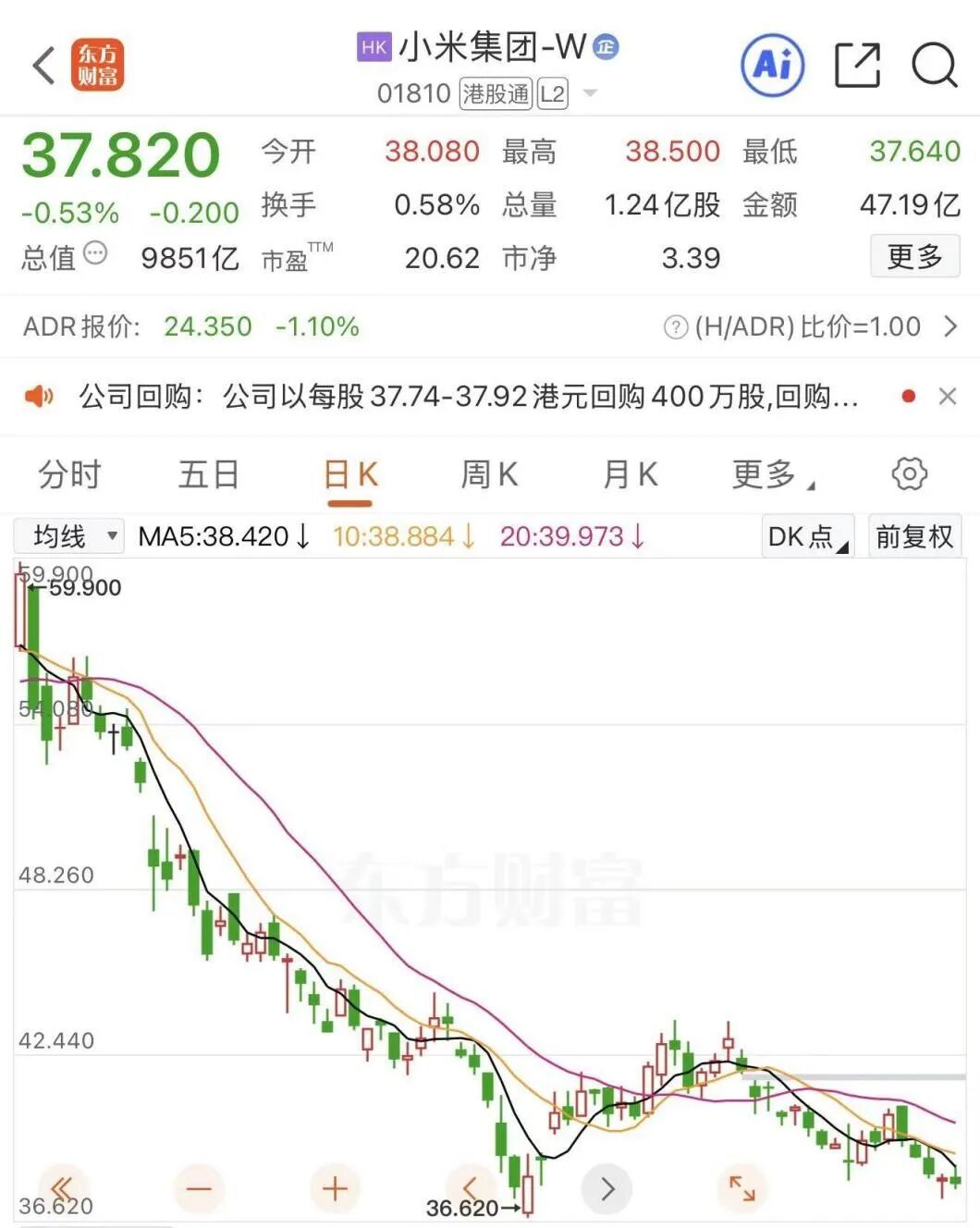The height and width of the screenshot is (1228, 980).
Task: Click the share icon at top right
Action: pyautogui.click(x=857, y=65)
